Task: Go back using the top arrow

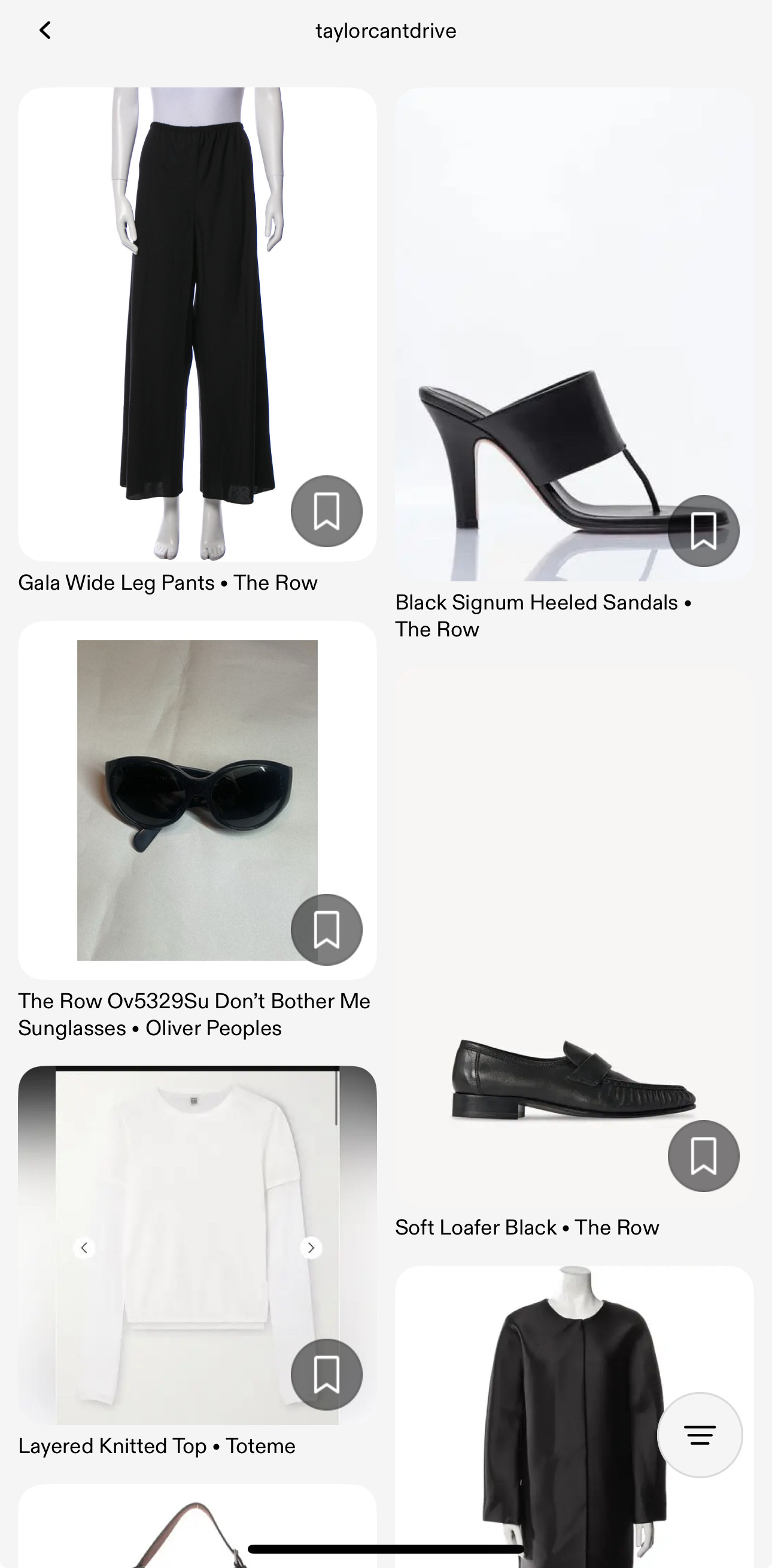Action: pos(45,31)
